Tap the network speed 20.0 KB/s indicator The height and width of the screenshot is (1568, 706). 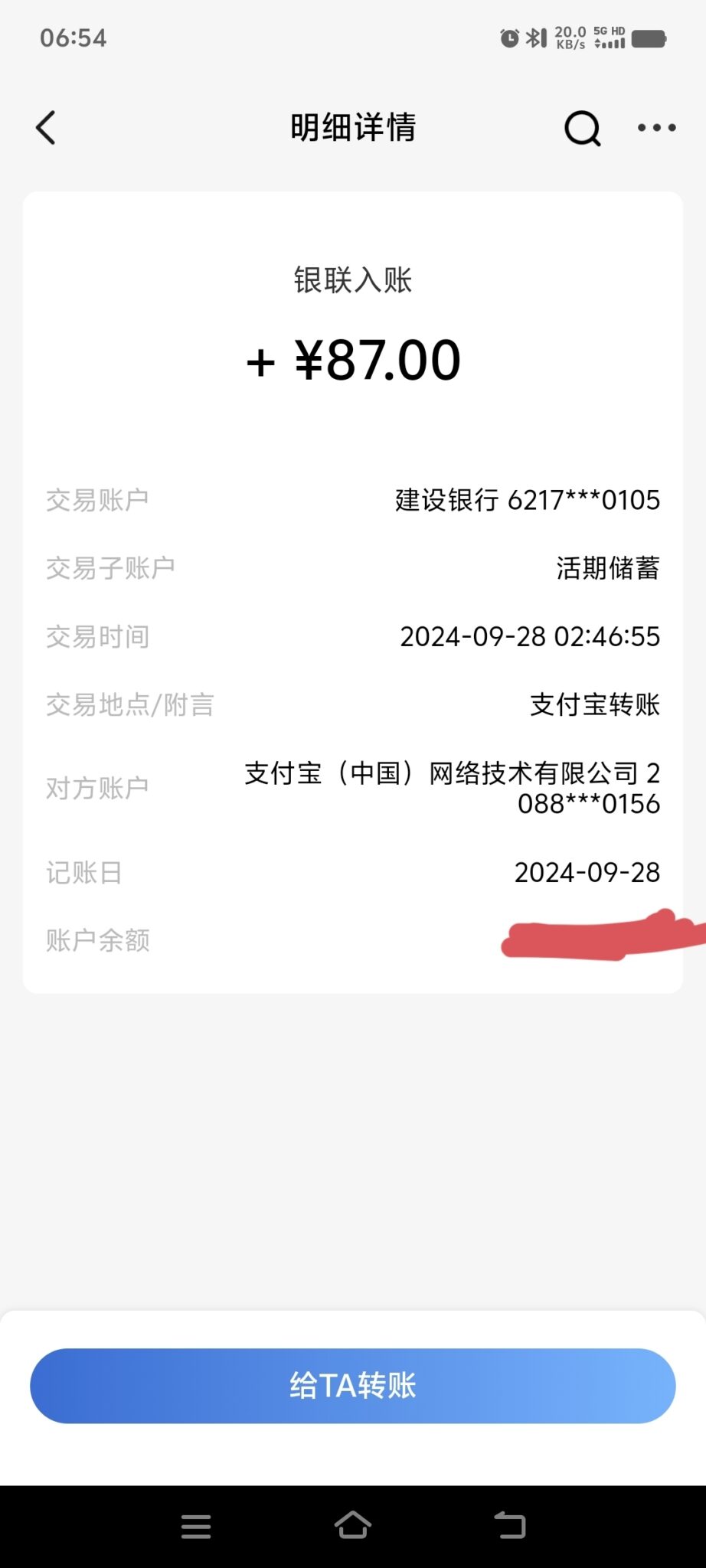[569, 37]
